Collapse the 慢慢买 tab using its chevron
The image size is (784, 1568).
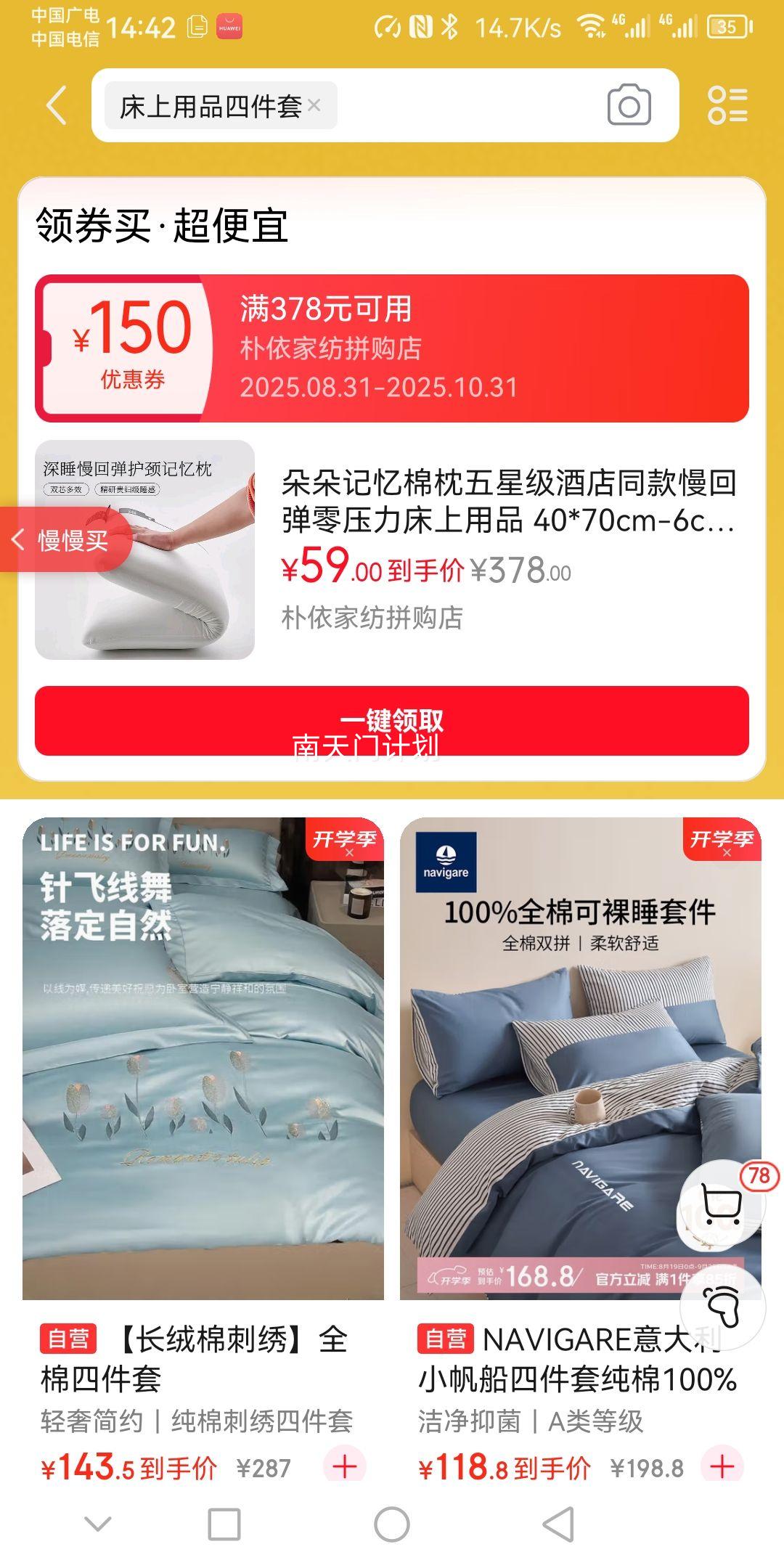[20, 541]
